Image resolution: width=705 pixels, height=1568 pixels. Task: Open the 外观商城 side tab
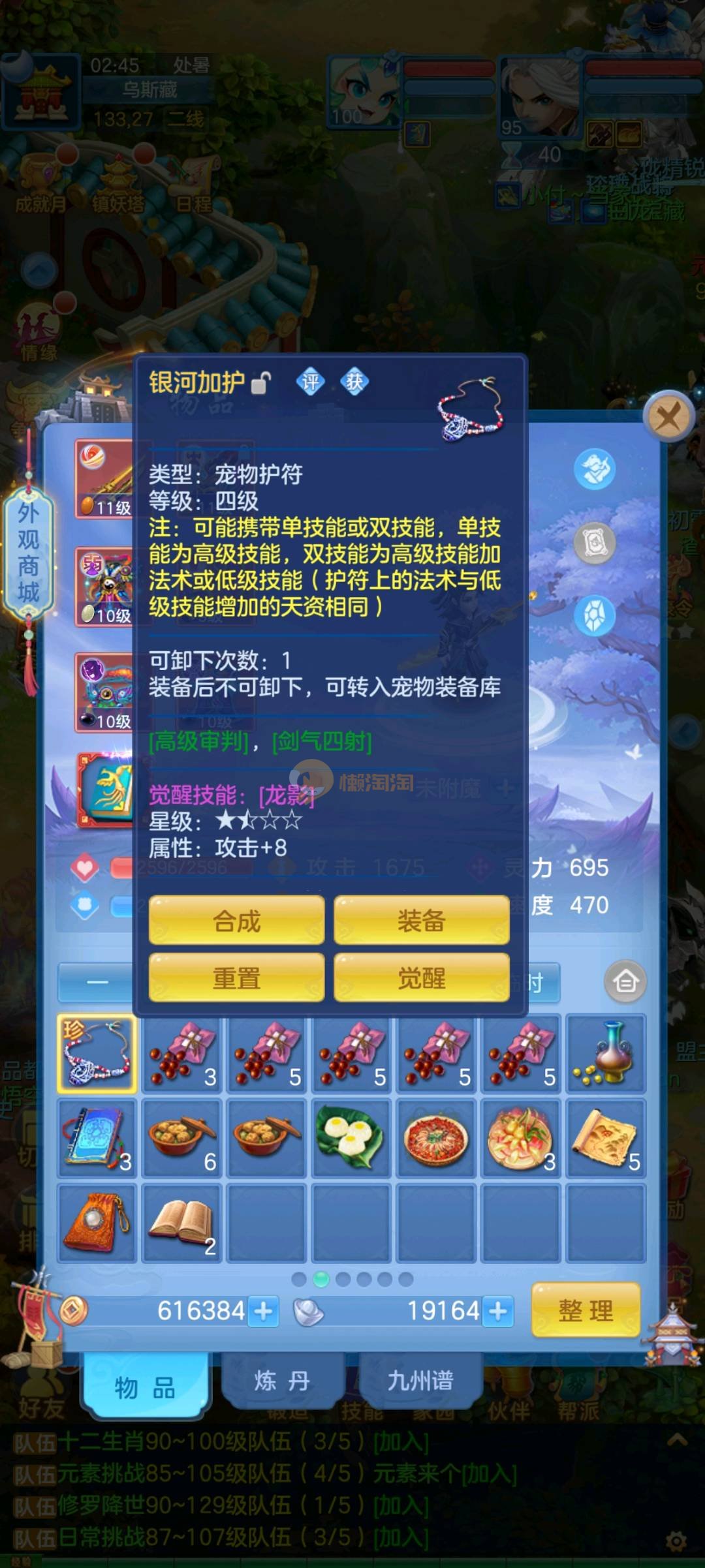tap(28, 552)
